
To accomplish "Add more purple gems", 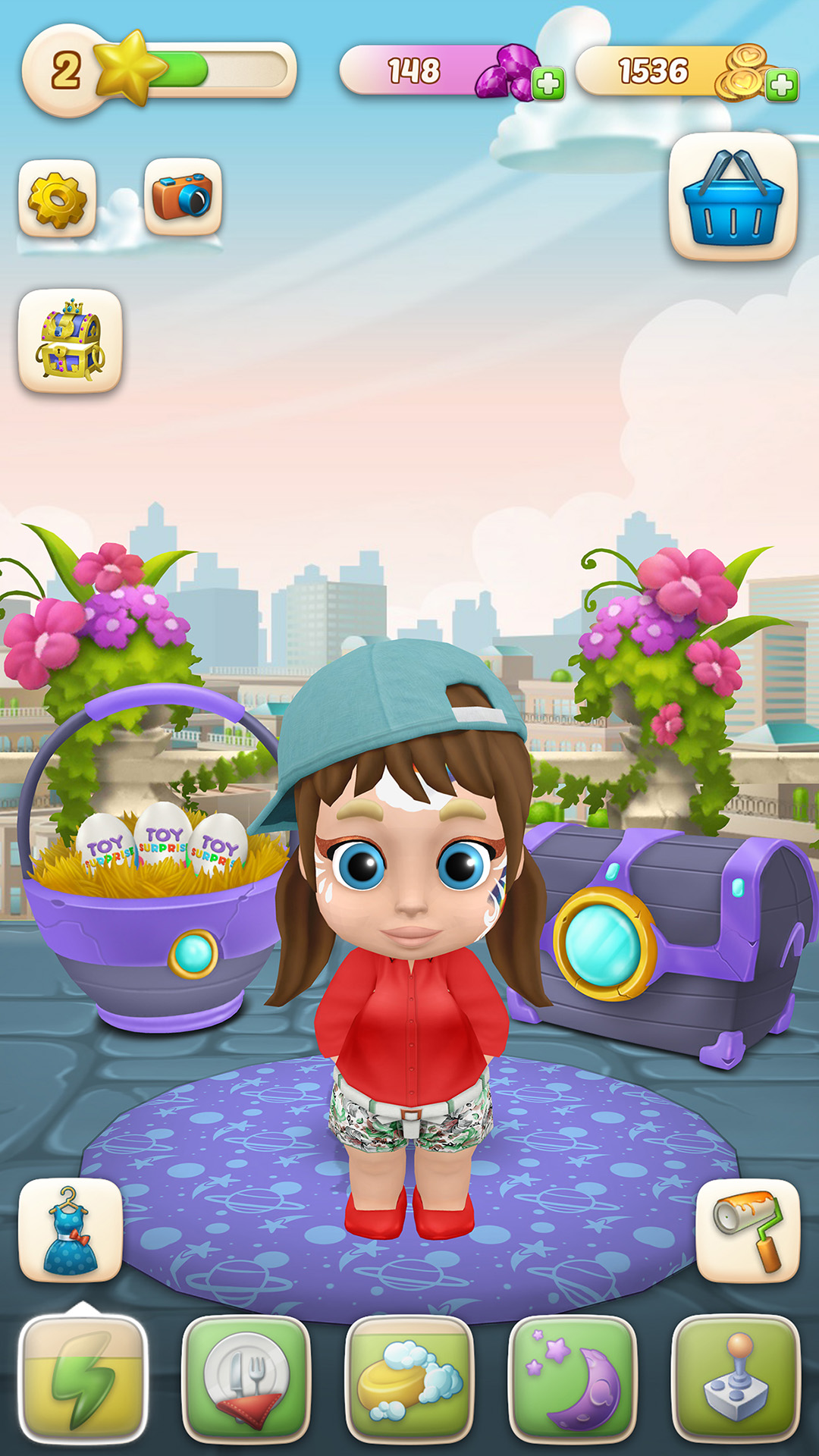I will (548, 84).
